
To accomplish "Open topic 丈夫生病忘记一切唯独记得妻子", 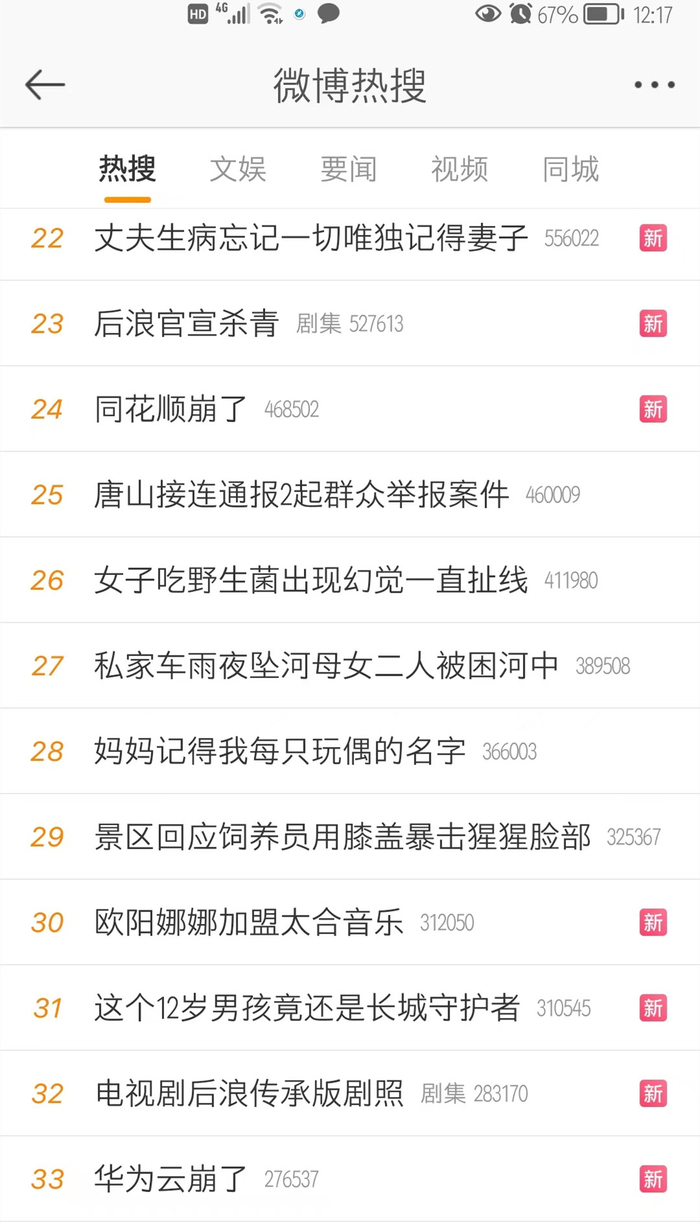I will tap(350, 238).
